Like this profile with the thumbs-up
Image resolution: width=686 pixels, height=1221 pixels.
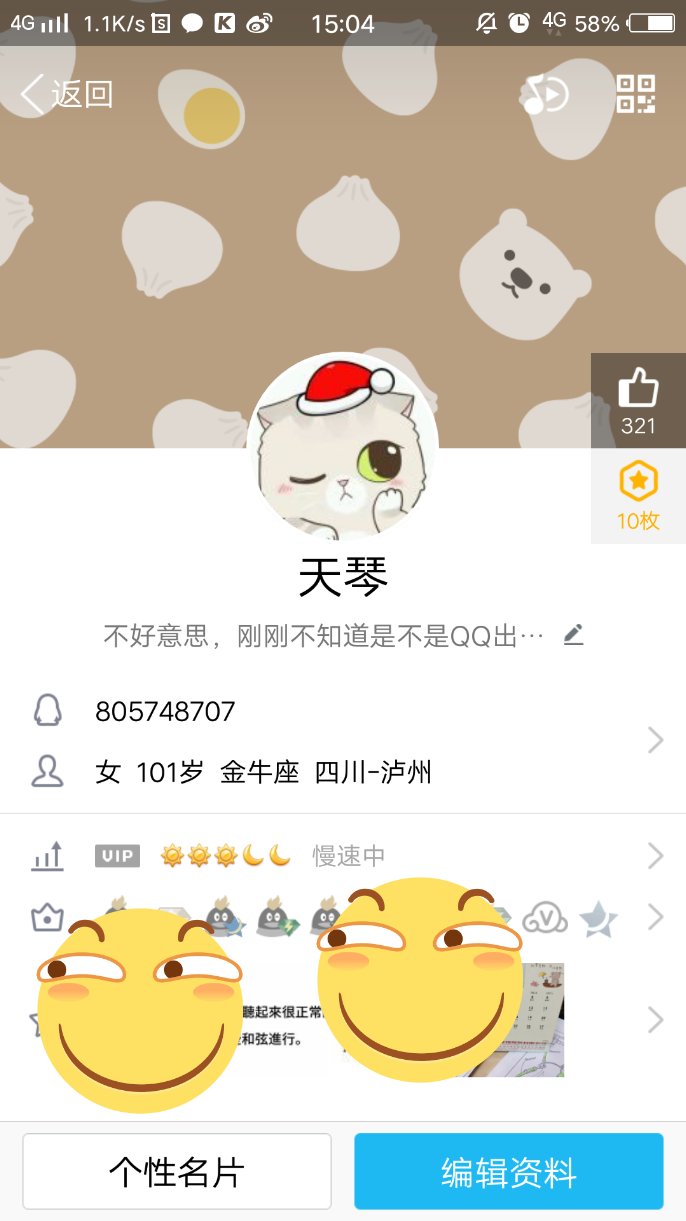638,399
